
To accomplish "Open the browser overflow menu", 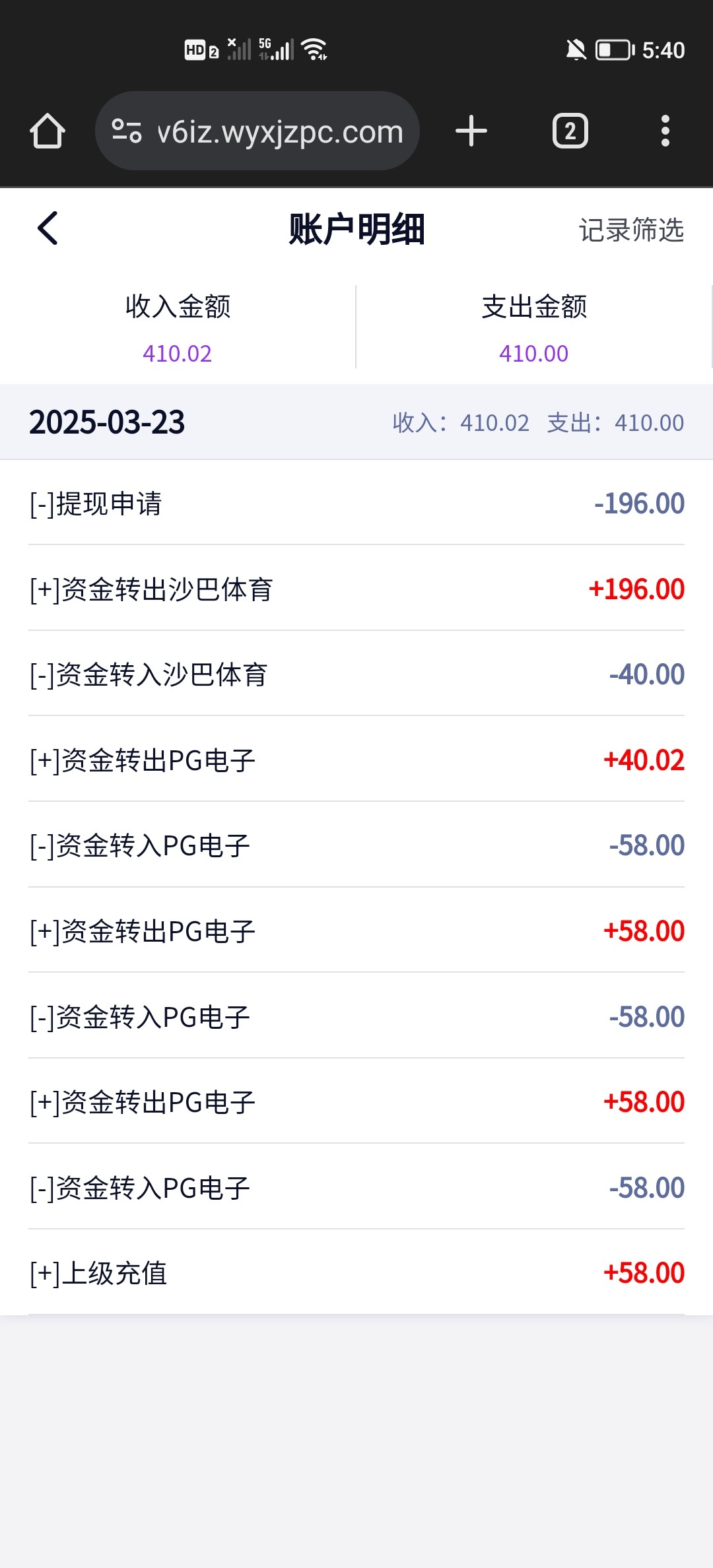I will coord(665,131).
